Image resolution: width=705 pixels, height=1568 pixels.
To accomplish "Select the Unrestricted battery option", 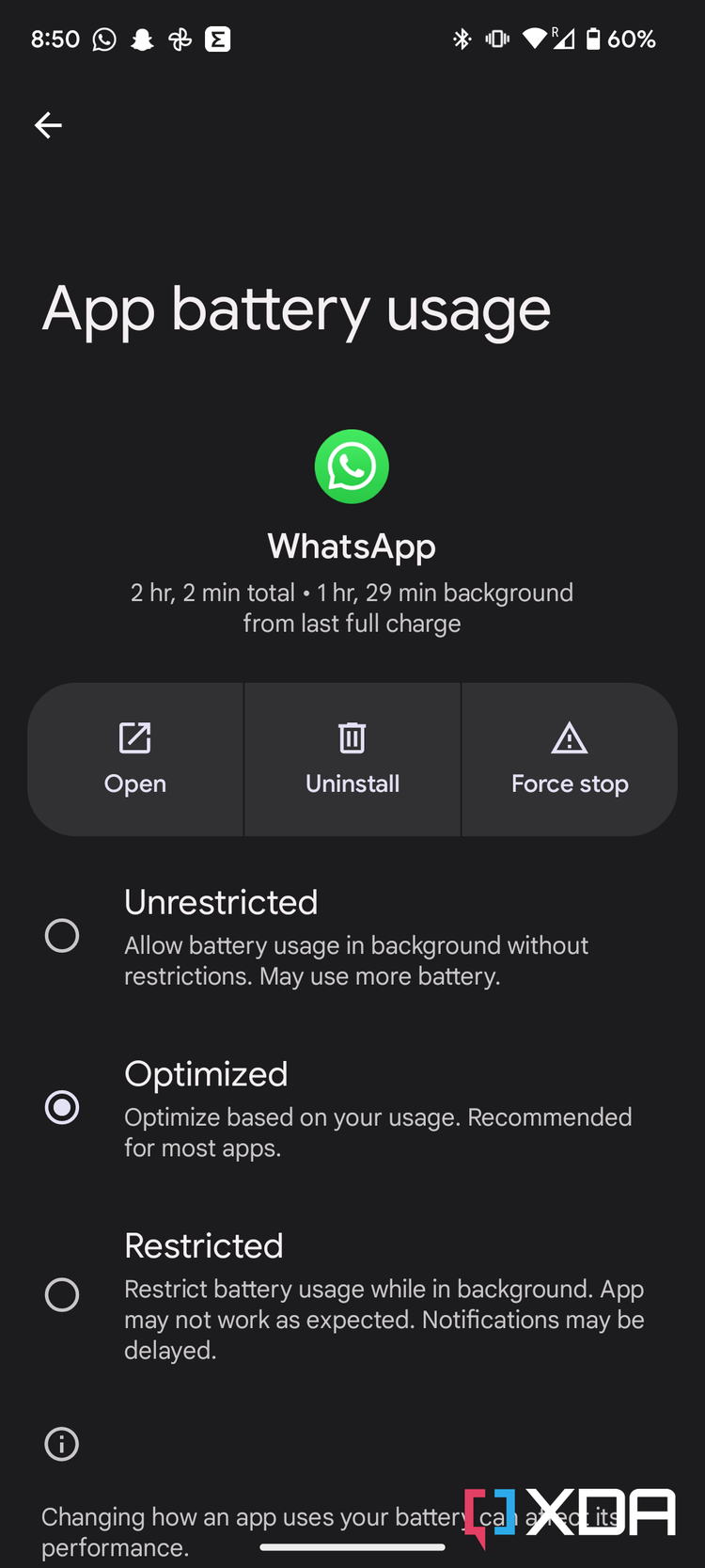I will pyautogui.click(x=62, y=935).
